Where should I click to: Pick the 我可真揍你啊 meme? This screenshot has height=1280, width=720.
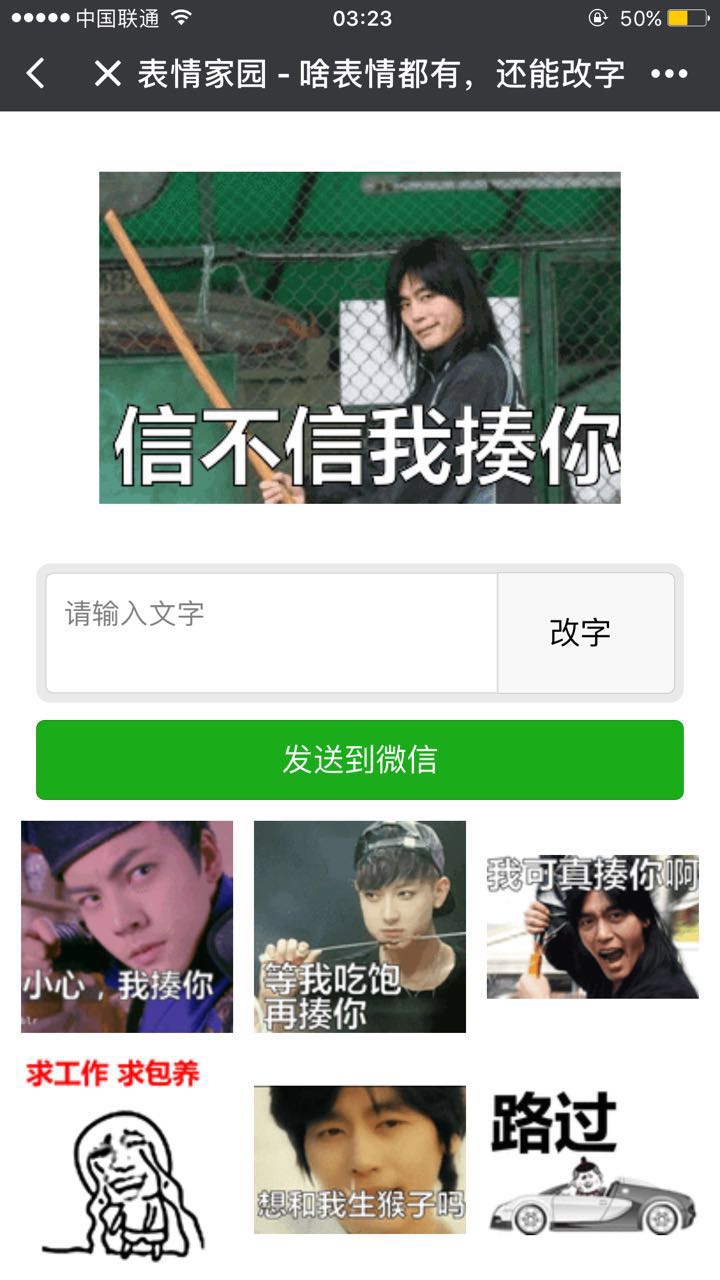click(x=592, y=926)
